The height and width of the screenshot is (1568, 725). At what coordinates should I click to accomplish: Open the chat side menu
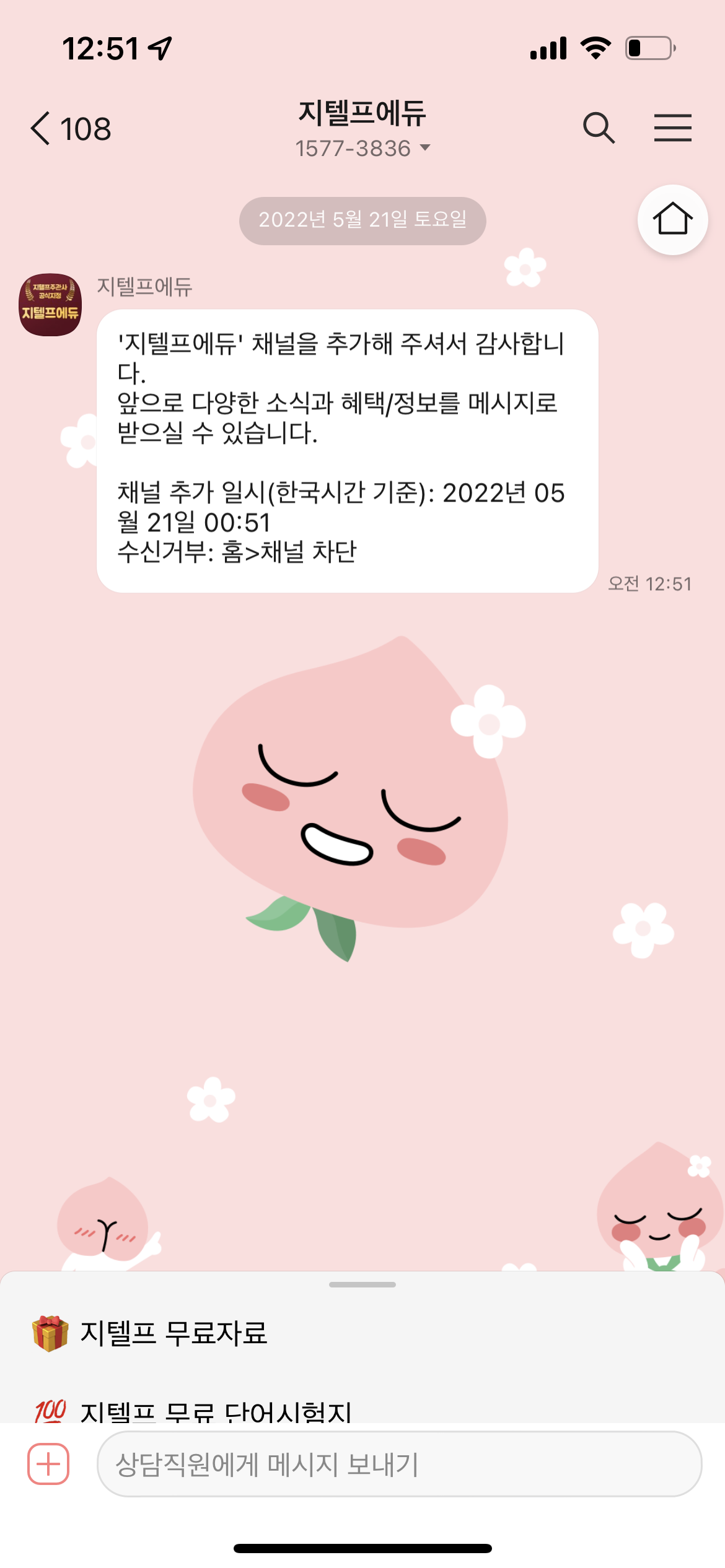point(672,128)
